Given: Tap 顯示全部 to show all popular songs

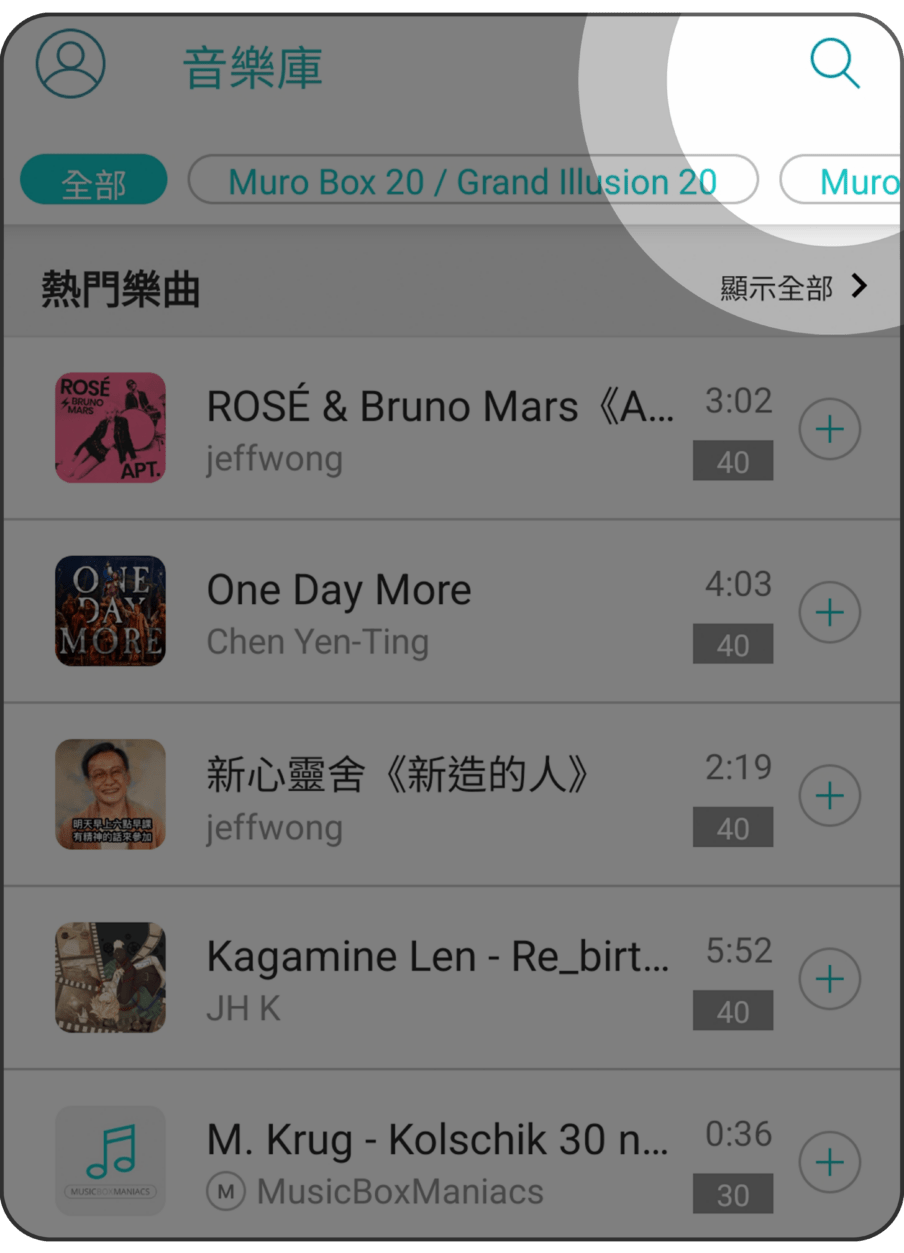Looking at the screenshot, I should pyautogui.click(x=794, y=288).
